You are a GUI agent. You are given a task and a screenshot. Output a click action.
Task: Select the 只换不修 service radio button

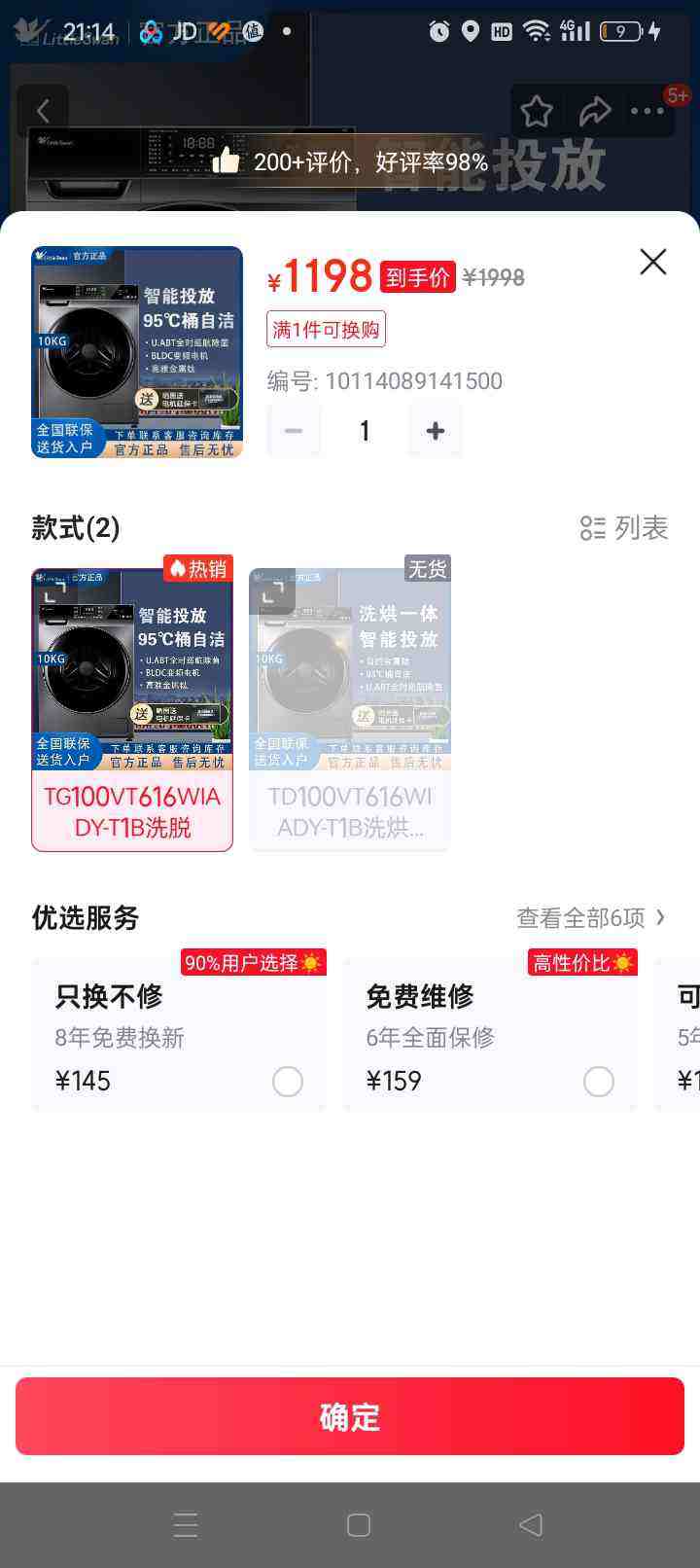288,1081
